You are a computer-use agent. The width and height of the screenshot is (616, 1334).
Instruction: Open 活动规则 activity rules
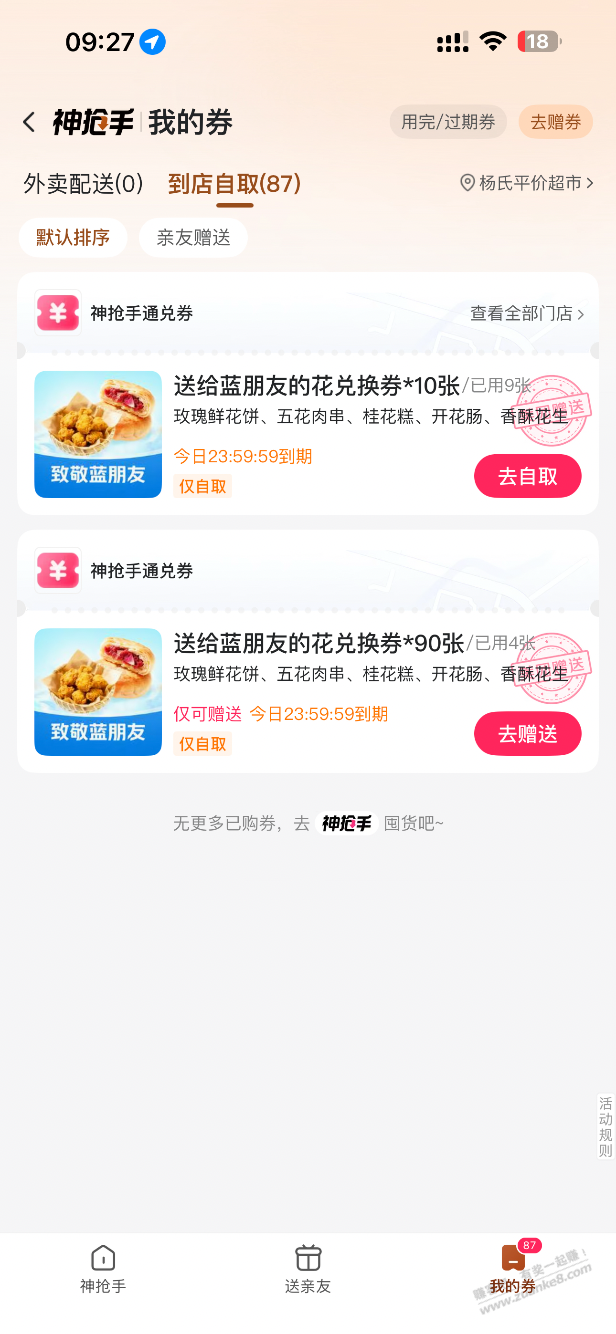pyautogui.click(x=605, y=1127)
